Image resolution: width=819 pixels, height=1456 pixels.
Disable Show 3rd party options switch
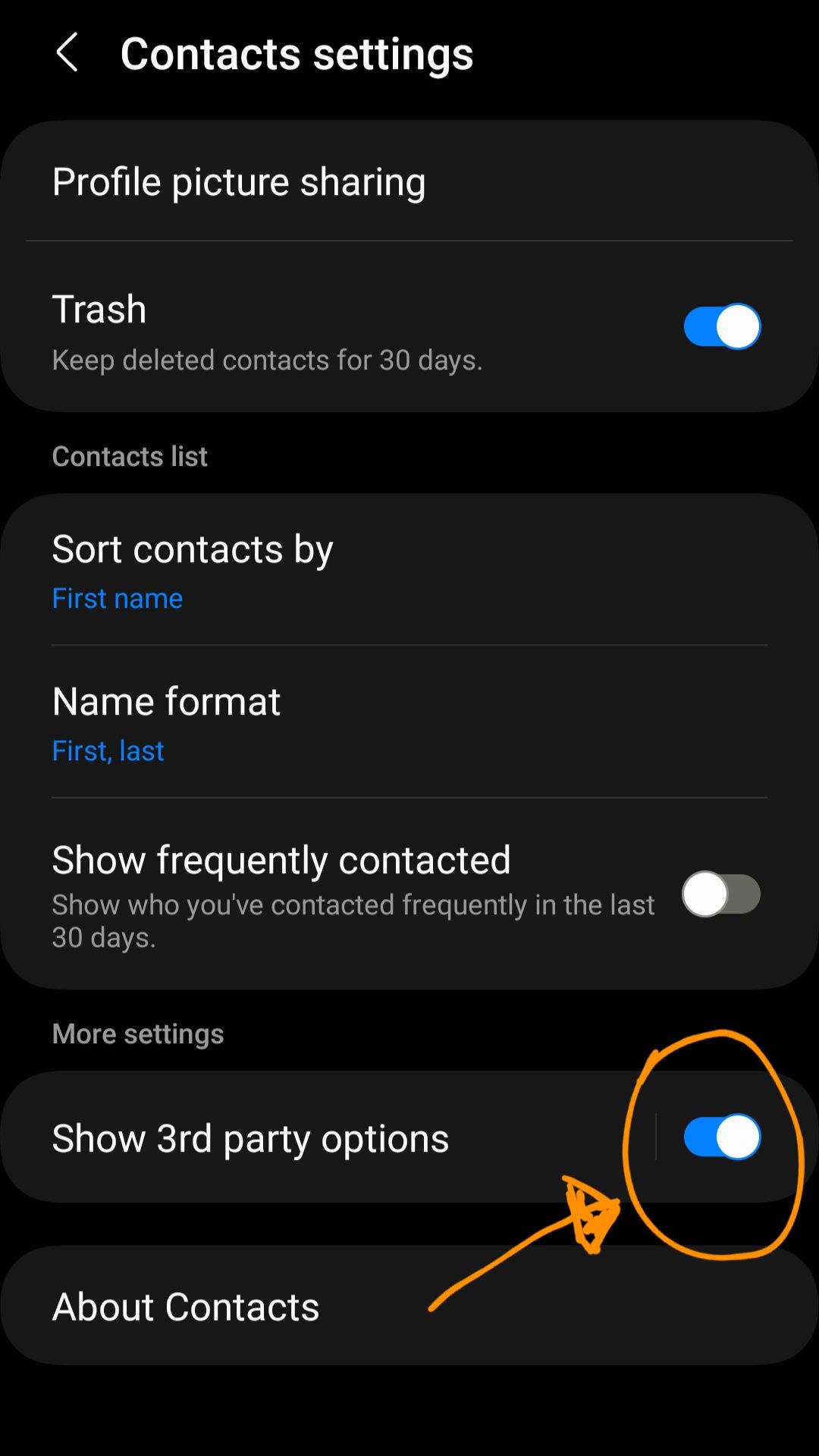pos(721,1137)
